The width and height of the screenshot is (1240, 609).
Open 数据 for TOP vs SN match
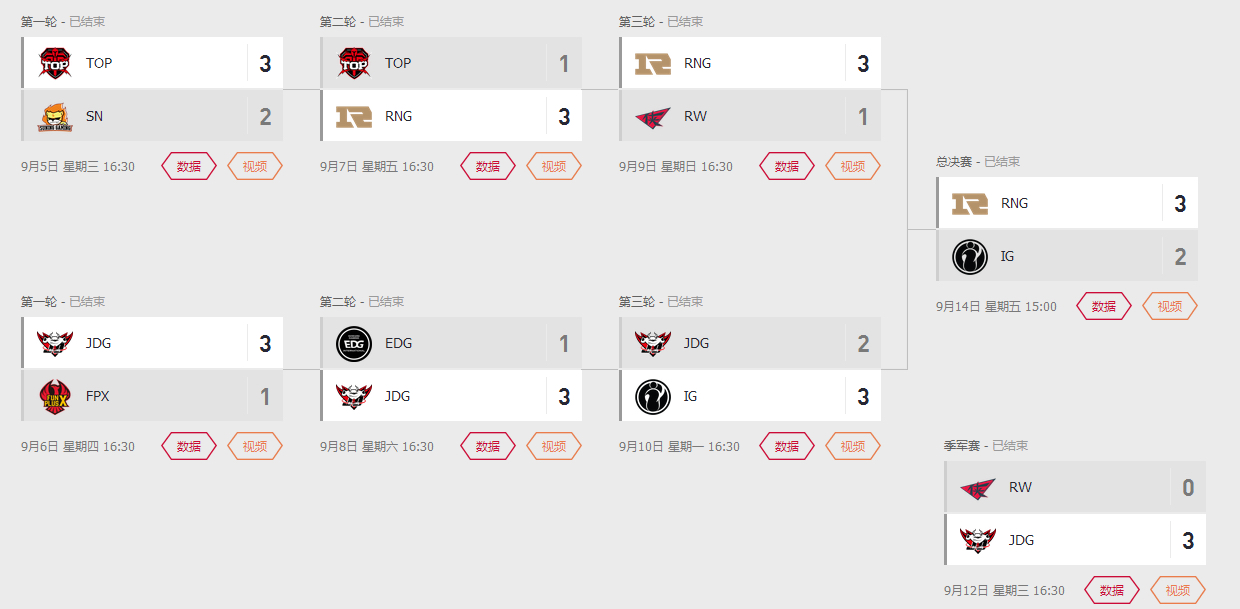coord(189,166)
